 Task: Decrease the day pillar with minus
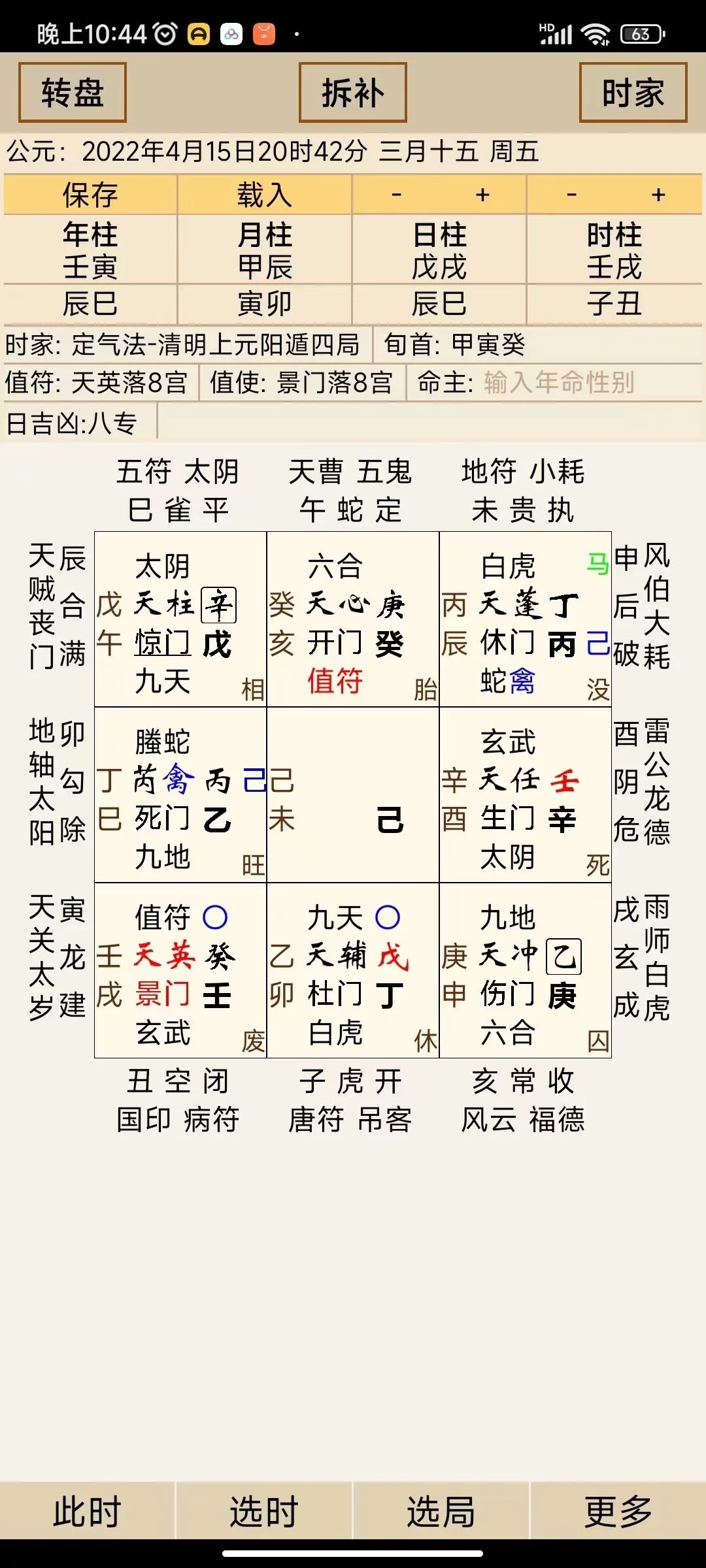click(396, 195)
